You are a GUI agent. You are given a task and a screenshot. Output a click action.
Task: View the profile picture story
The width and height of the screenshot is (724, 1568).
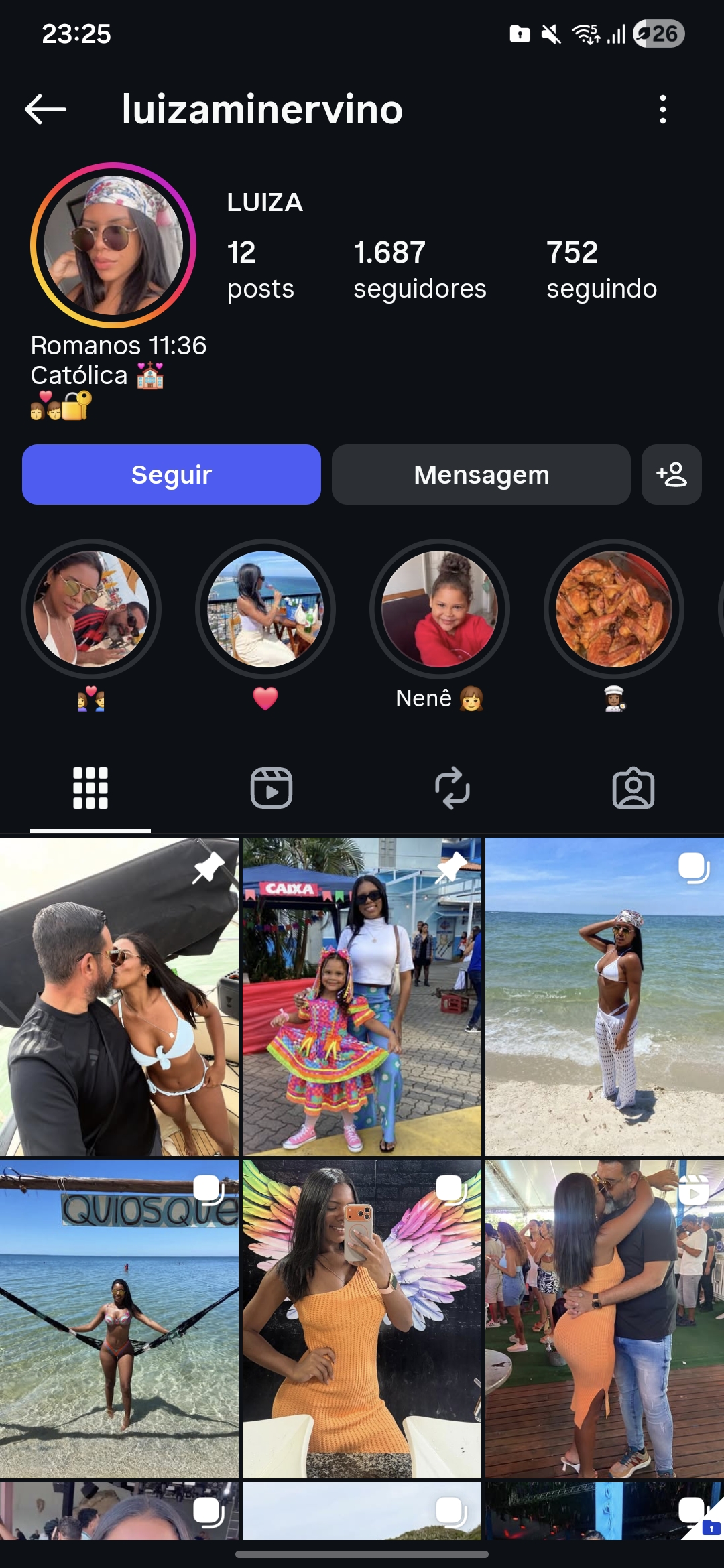coord(113,245)
